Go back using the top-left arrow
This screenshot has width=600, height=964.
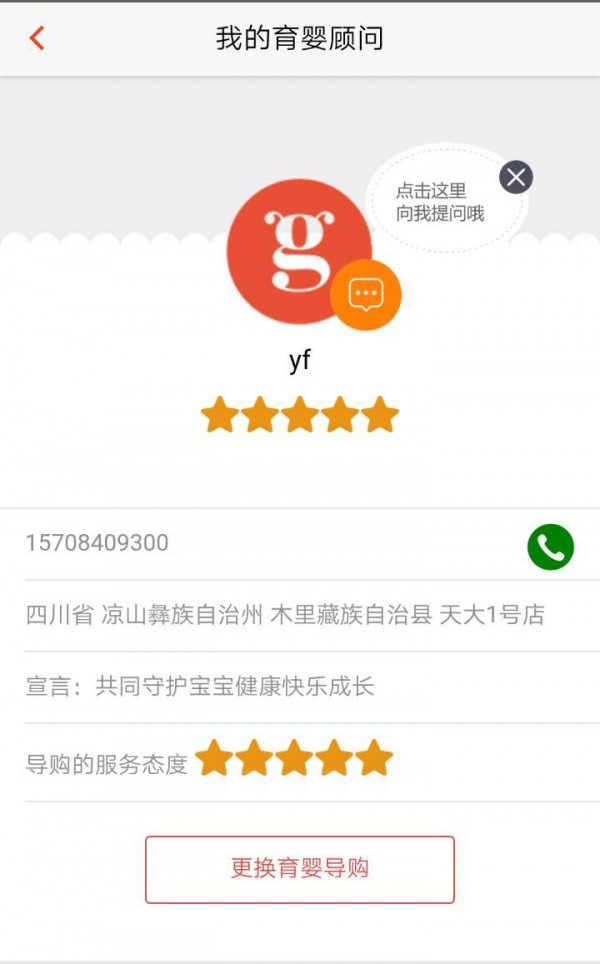[x=37, y=39]
